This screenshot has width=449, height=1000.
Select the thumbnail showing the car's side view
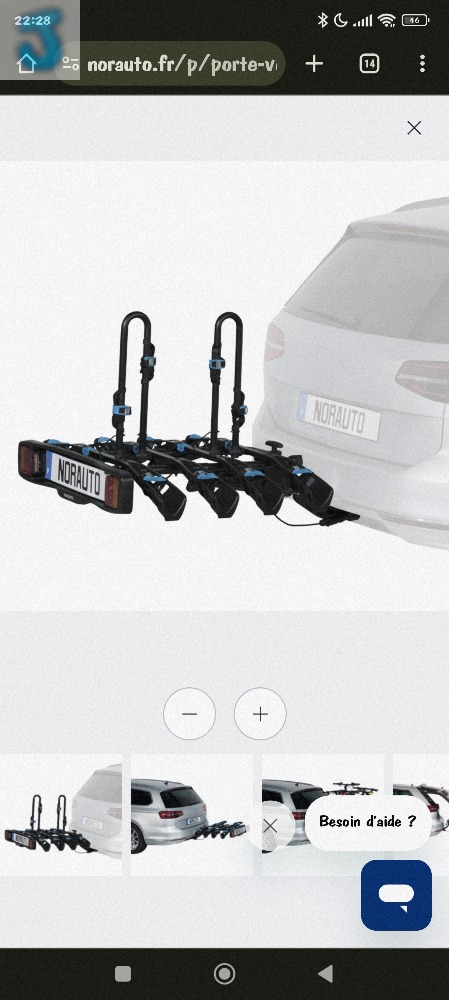[191, 815]
